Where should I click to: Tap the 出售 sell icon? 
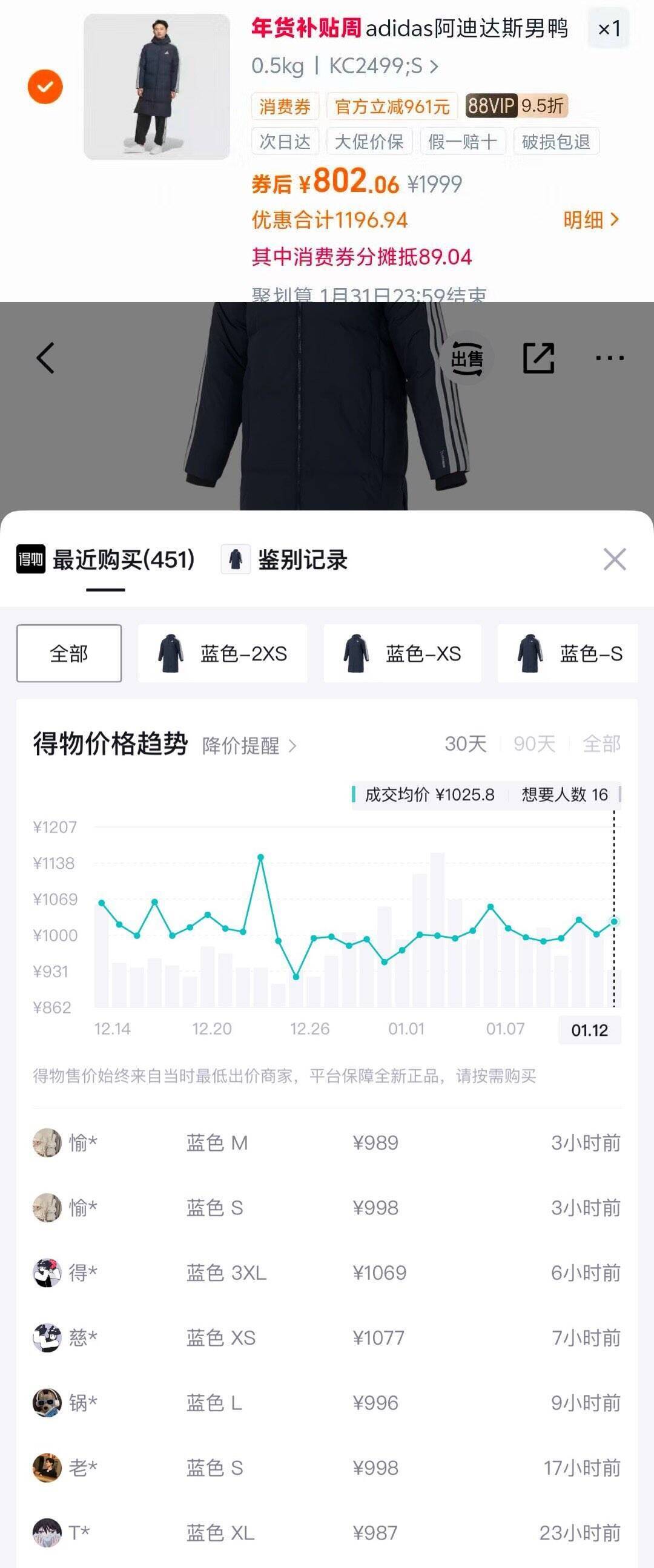coord(466,358)
